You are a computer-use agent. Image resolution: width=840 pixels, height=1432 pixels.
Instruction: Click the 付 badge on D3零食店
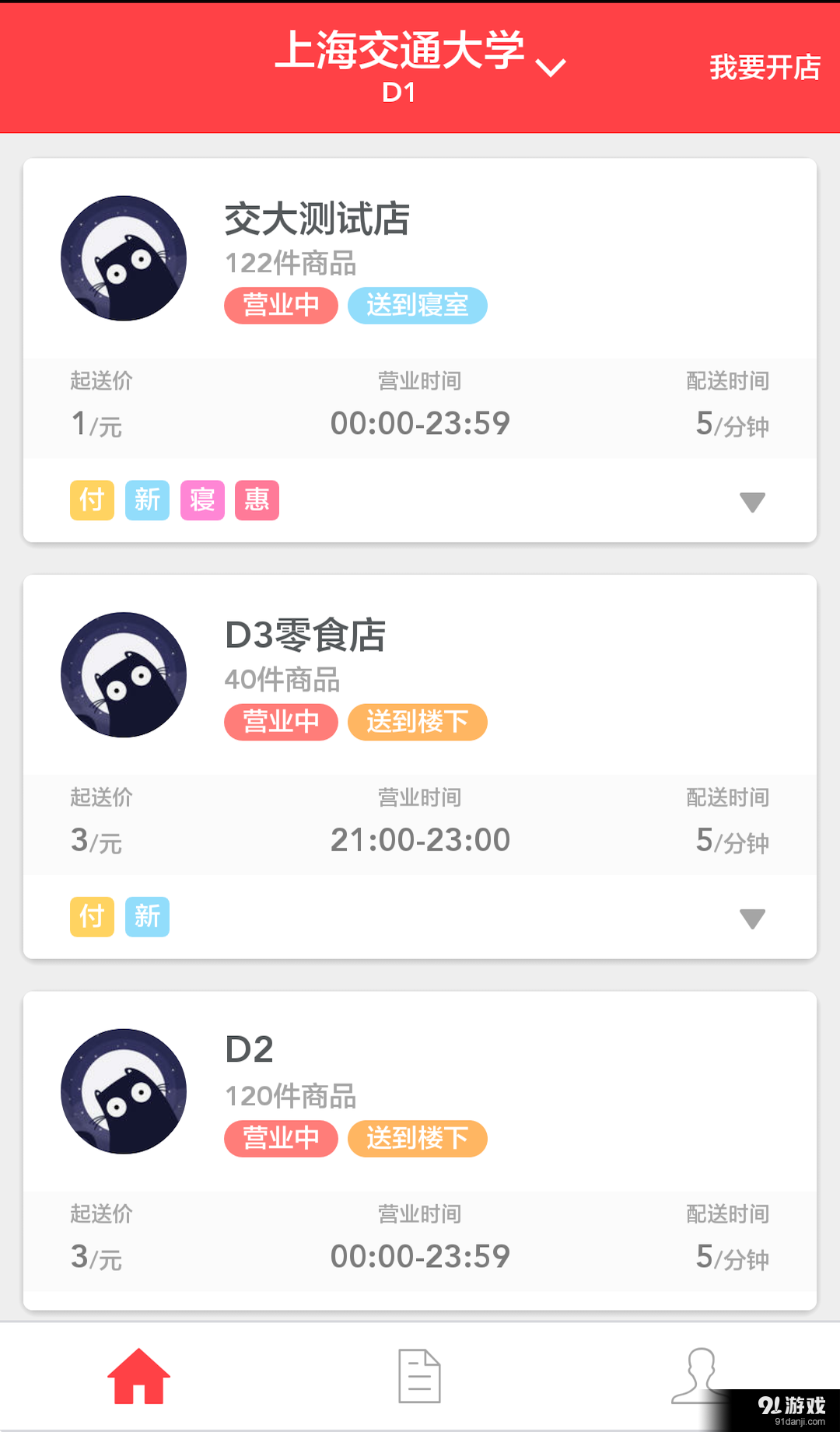[x=91, y=917]
